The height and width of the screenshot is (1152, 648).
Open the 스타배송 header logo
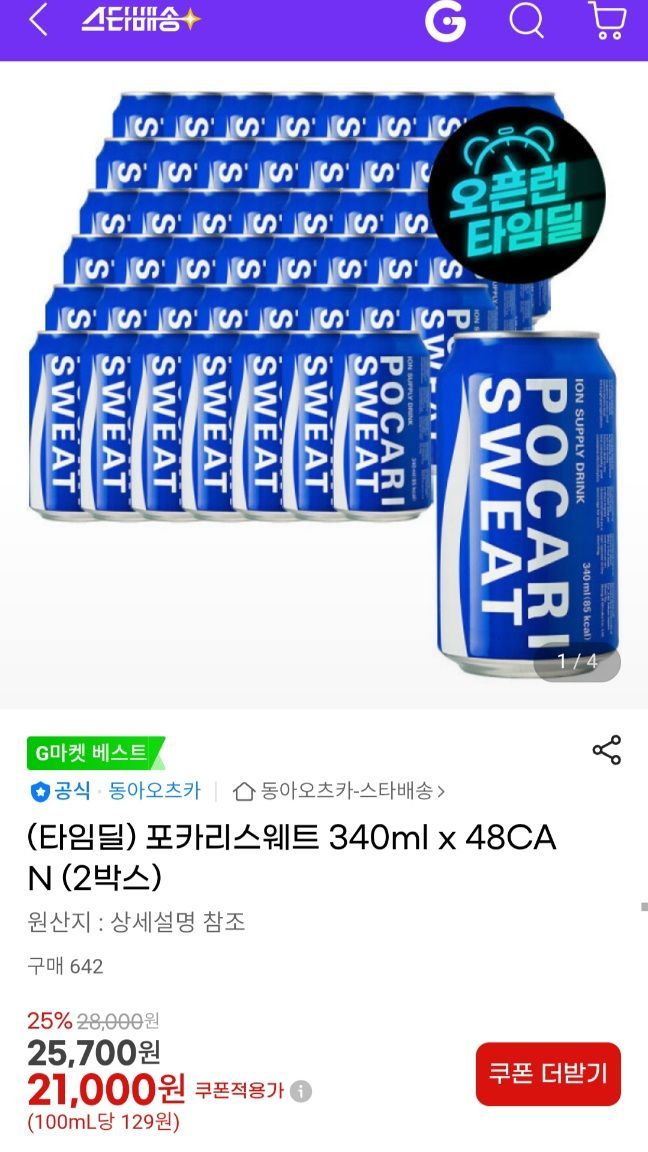(x=140, y=20)
